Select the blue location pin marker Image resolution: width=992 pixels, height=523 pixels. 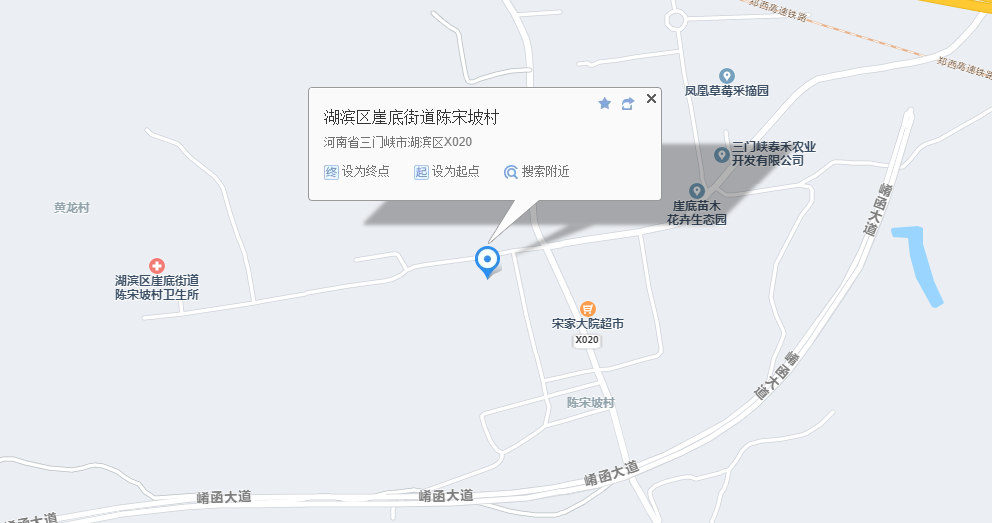[487, 261]
